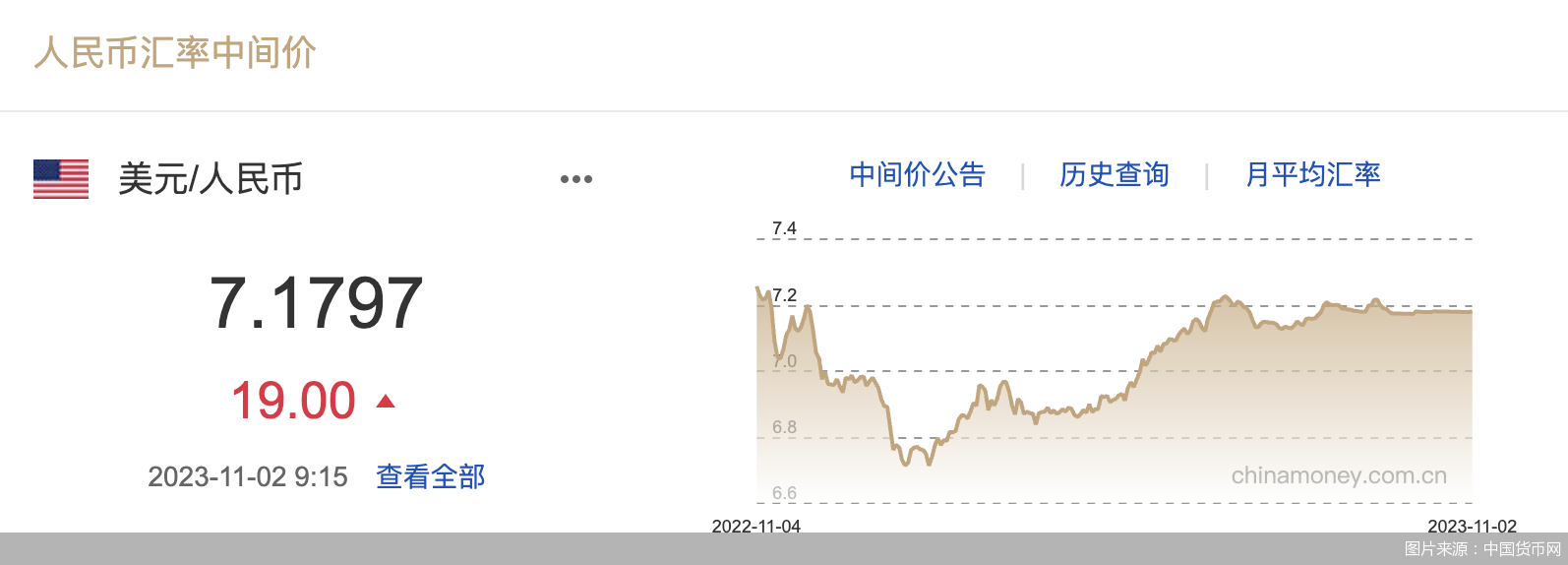Open the 中间价公告 link
1568x565 pixels.
click(x=917, y=175)
